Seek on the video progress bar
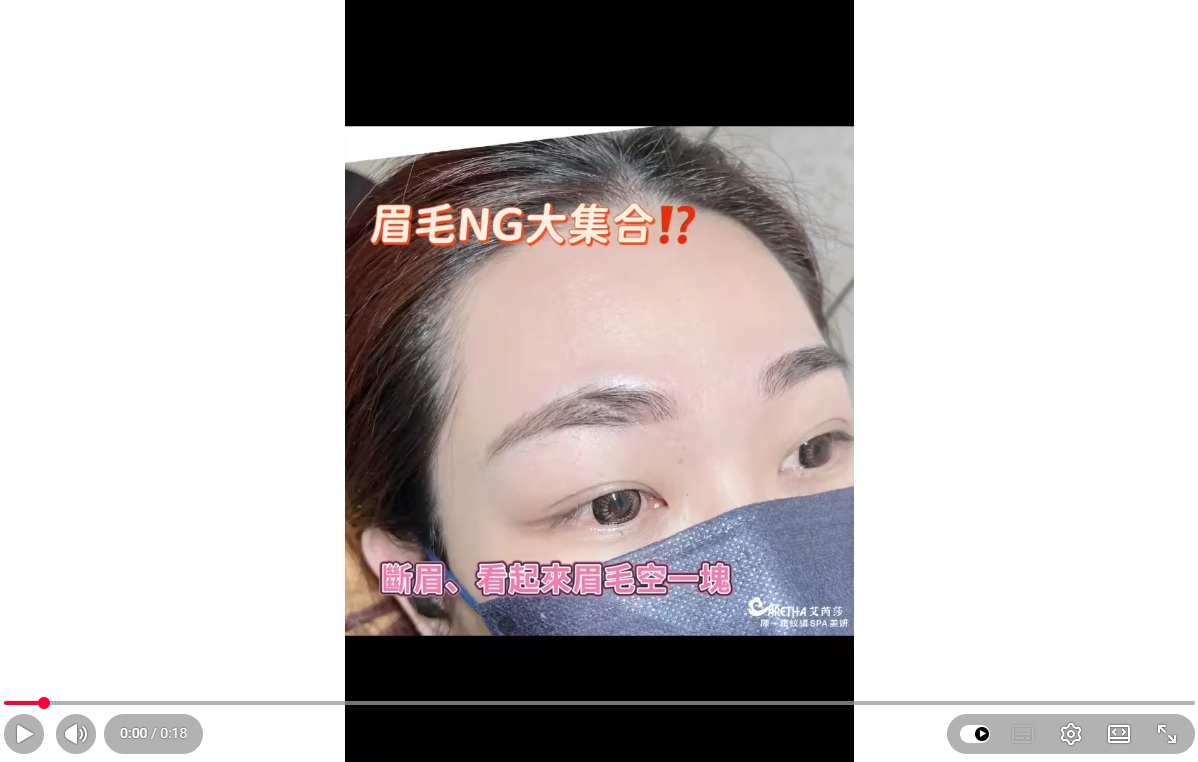 [x=600, y=703]
